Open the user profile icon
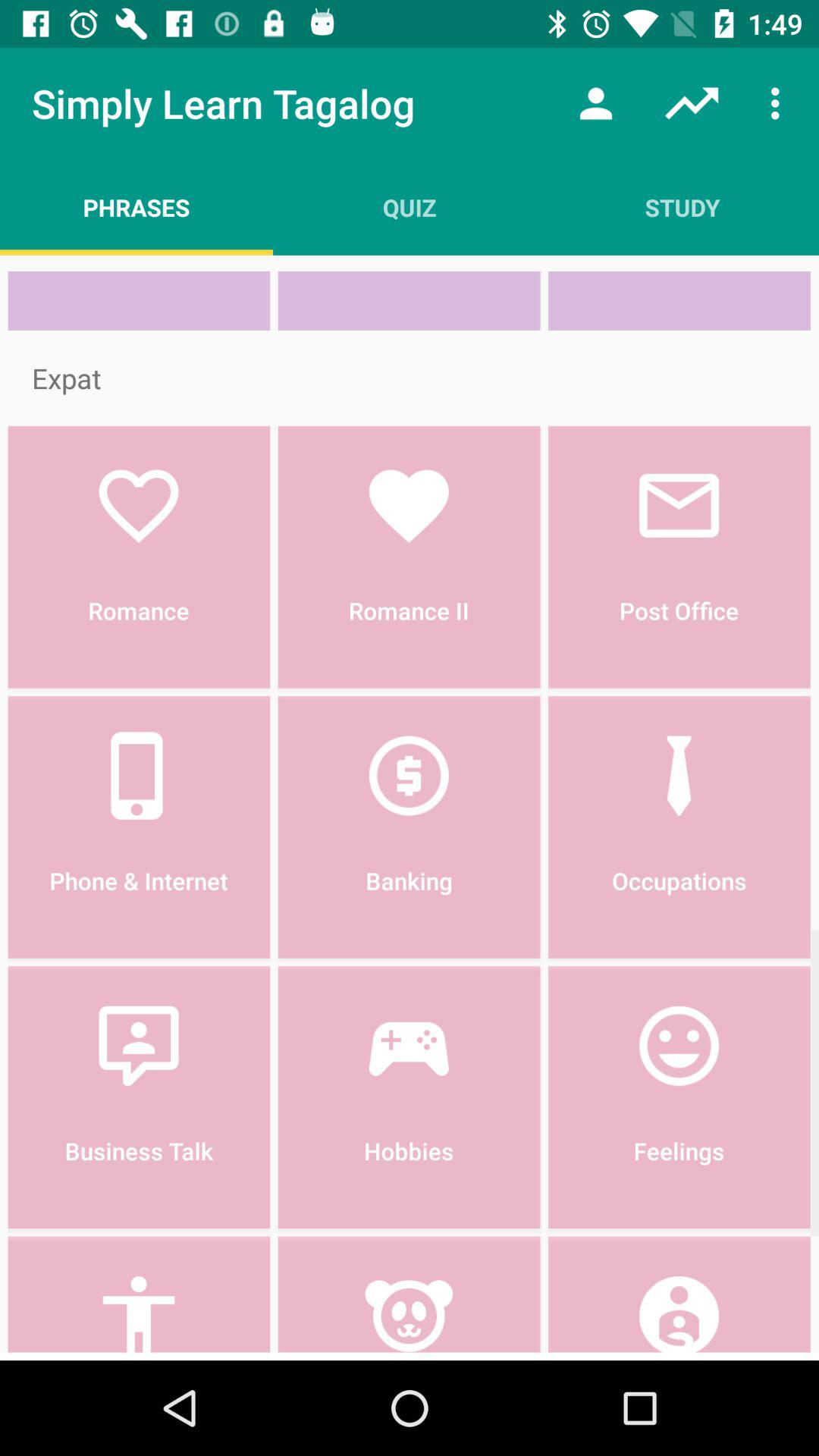Image resolution: width=819 pixels, height=1456 pixels. click(595, 104)
